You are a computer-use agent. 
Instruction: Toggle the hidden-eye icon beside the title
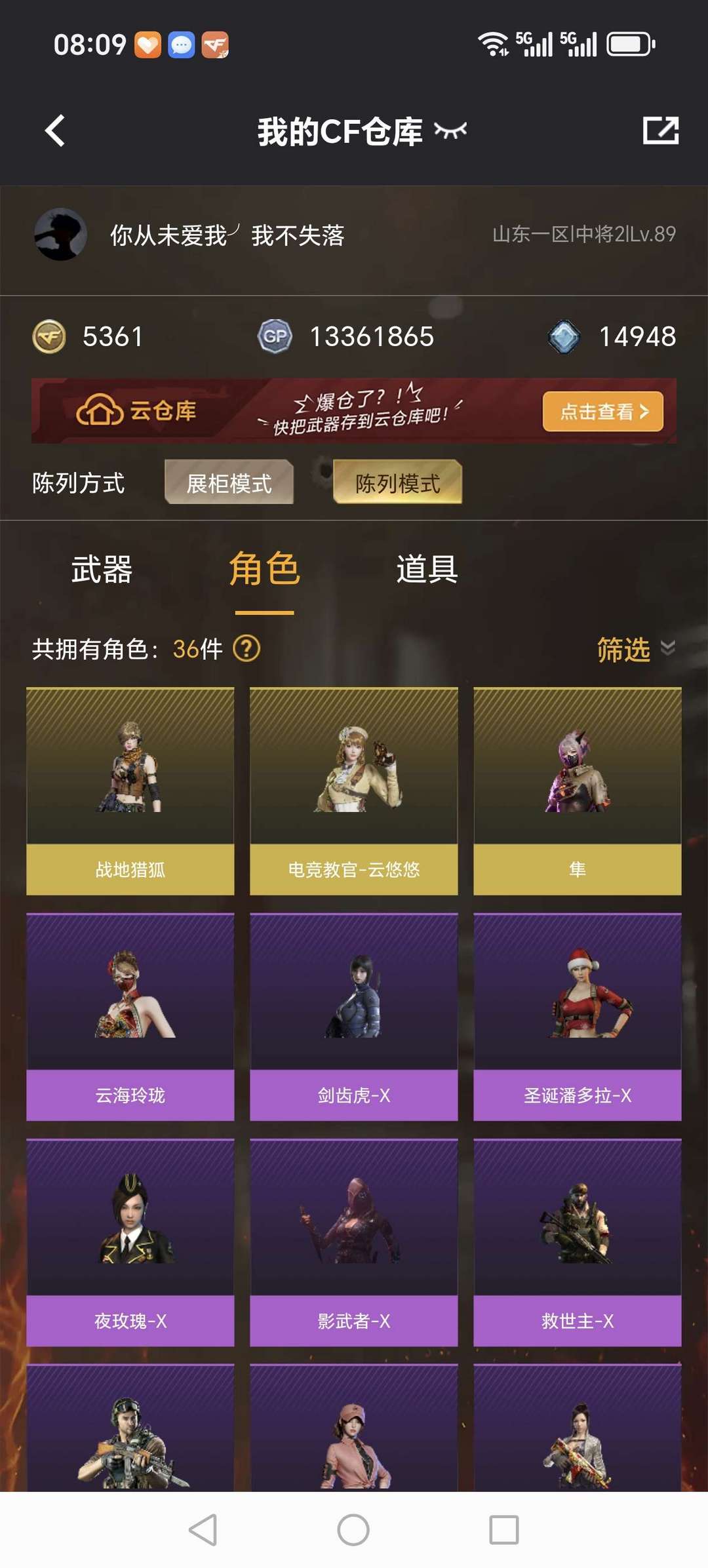click(x=451, y=131)
